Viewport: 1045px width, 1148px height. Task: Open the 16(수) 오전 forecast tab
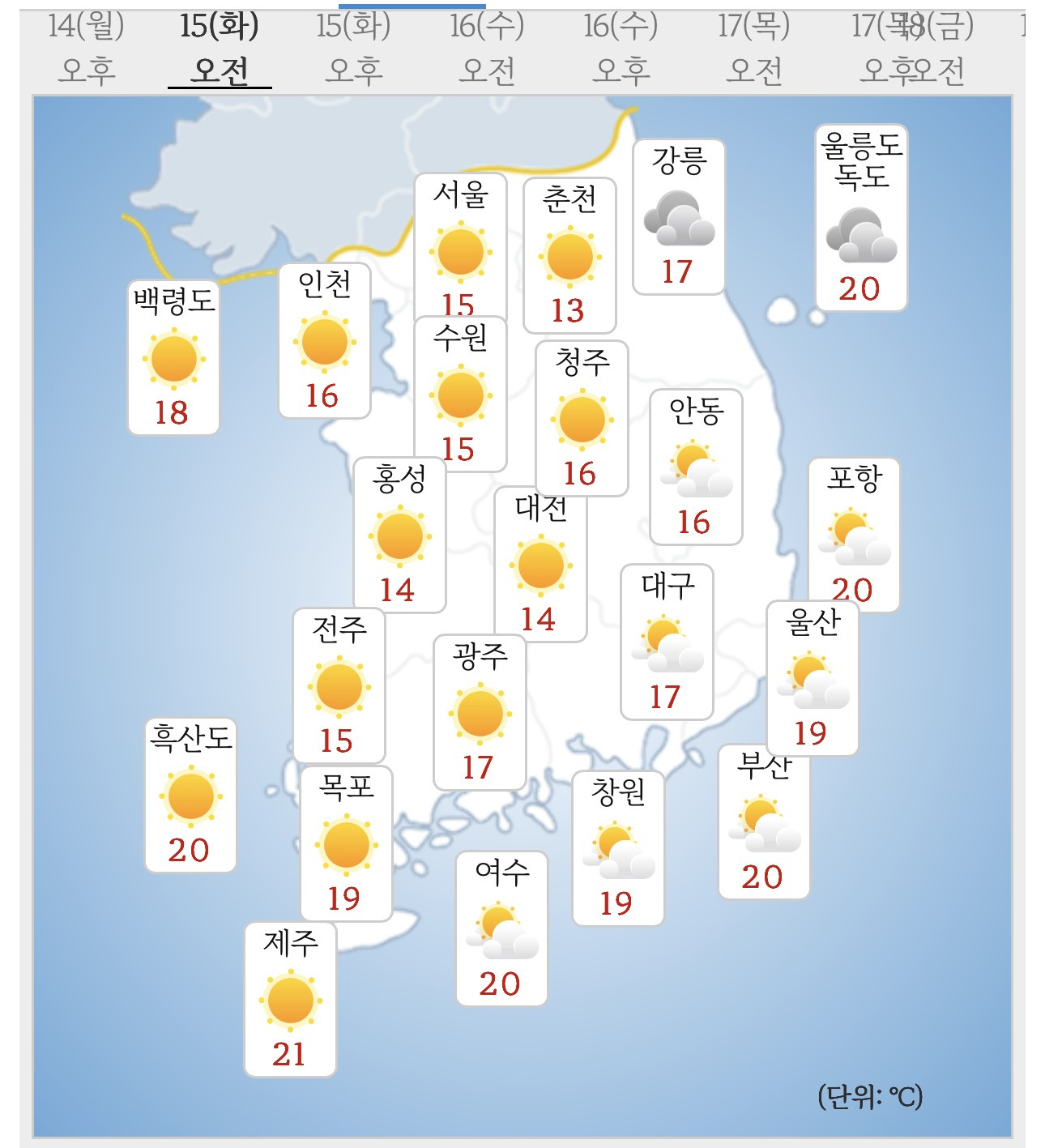(488, 49)
